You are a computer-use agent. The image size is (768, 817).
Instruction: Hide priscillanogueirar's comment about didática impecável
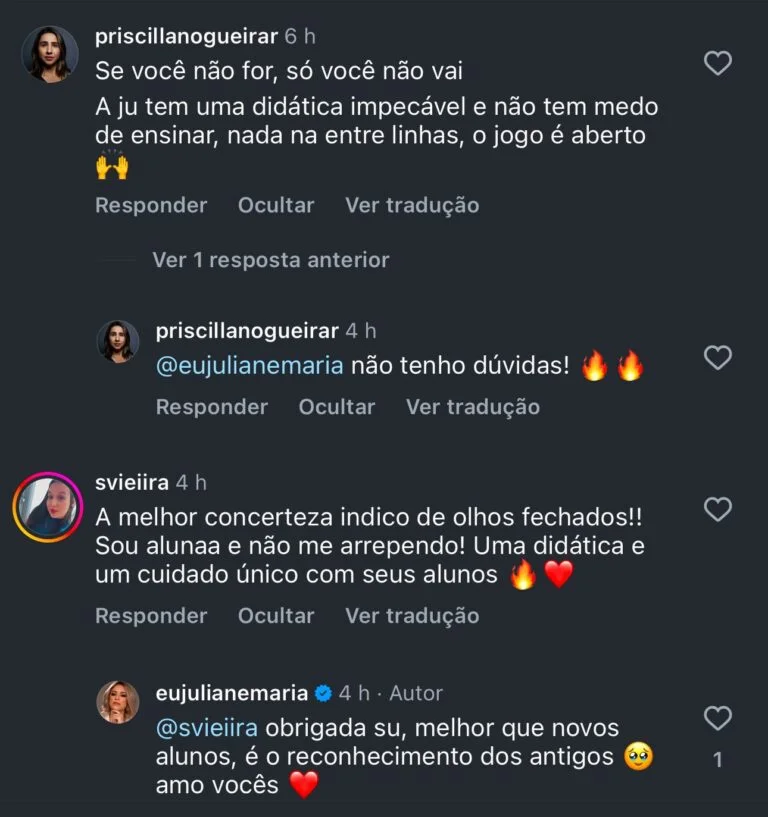[276, 205]
